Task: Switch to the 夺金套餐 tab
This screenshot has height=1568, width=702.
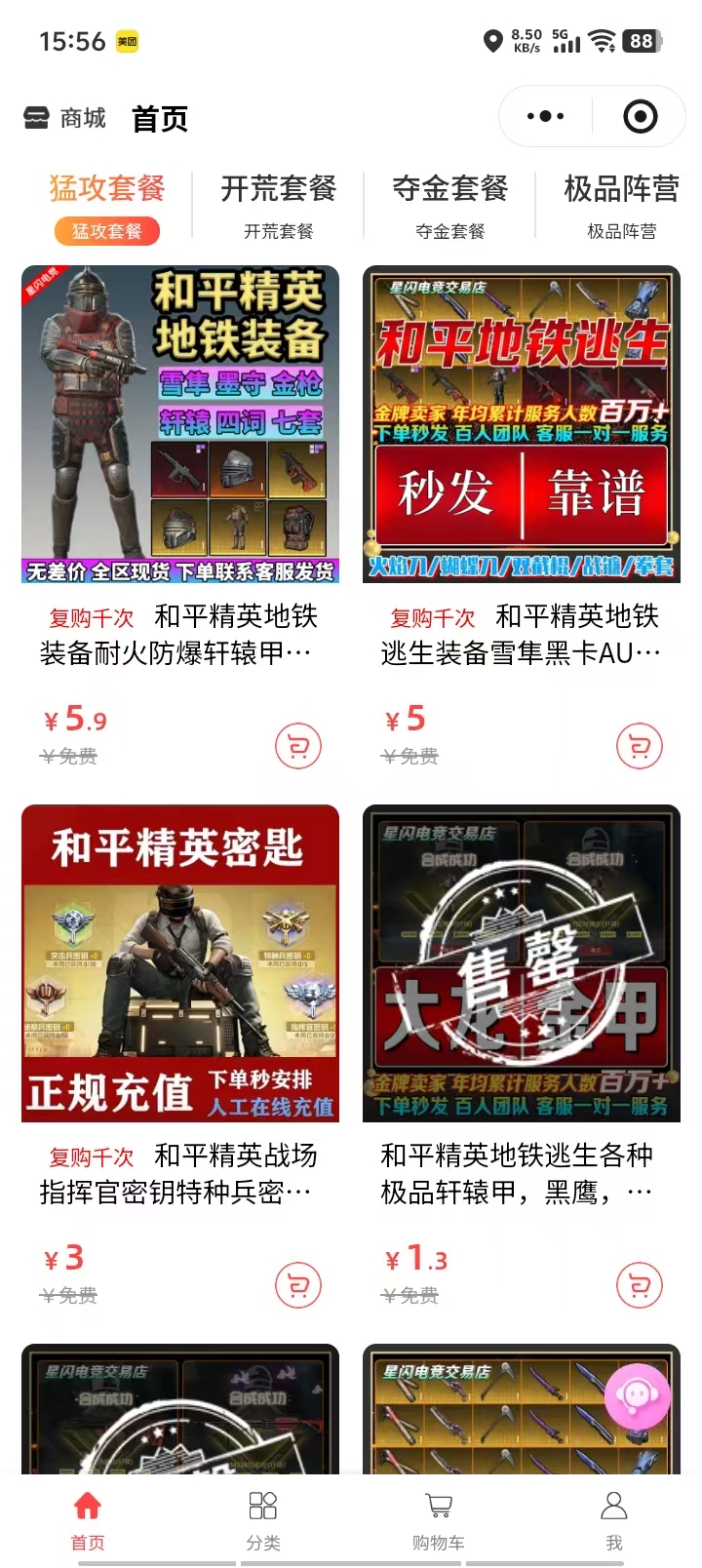Action: click(x=449, y=205)
